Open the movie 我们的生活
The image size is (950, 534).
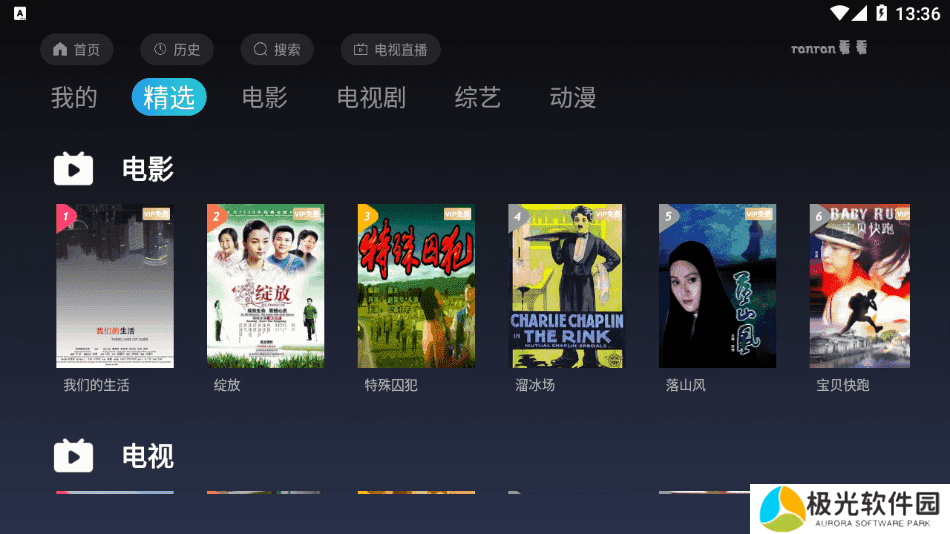[115, 286]
